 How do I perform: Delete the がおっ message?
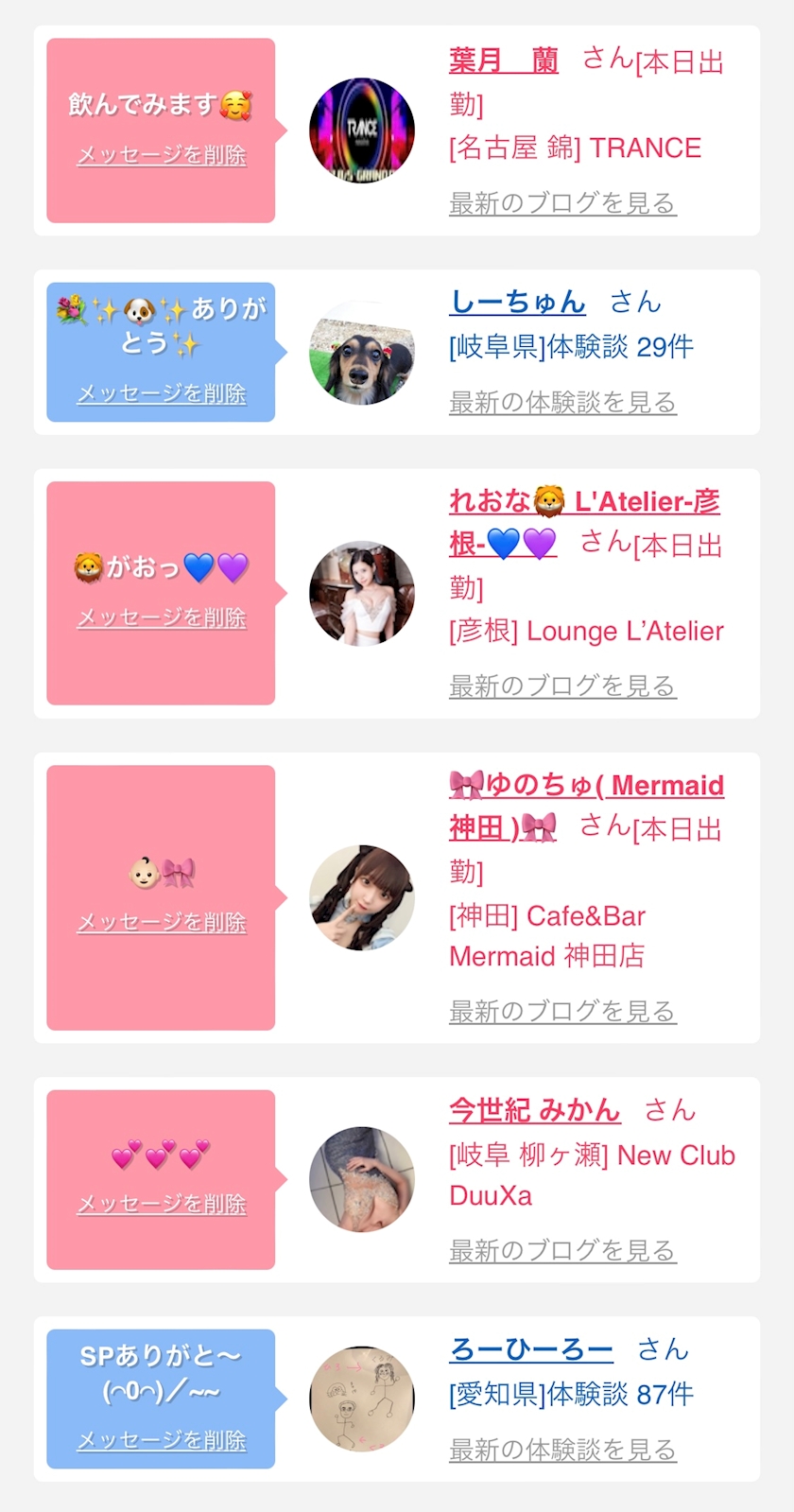click(x=161, y=617)
